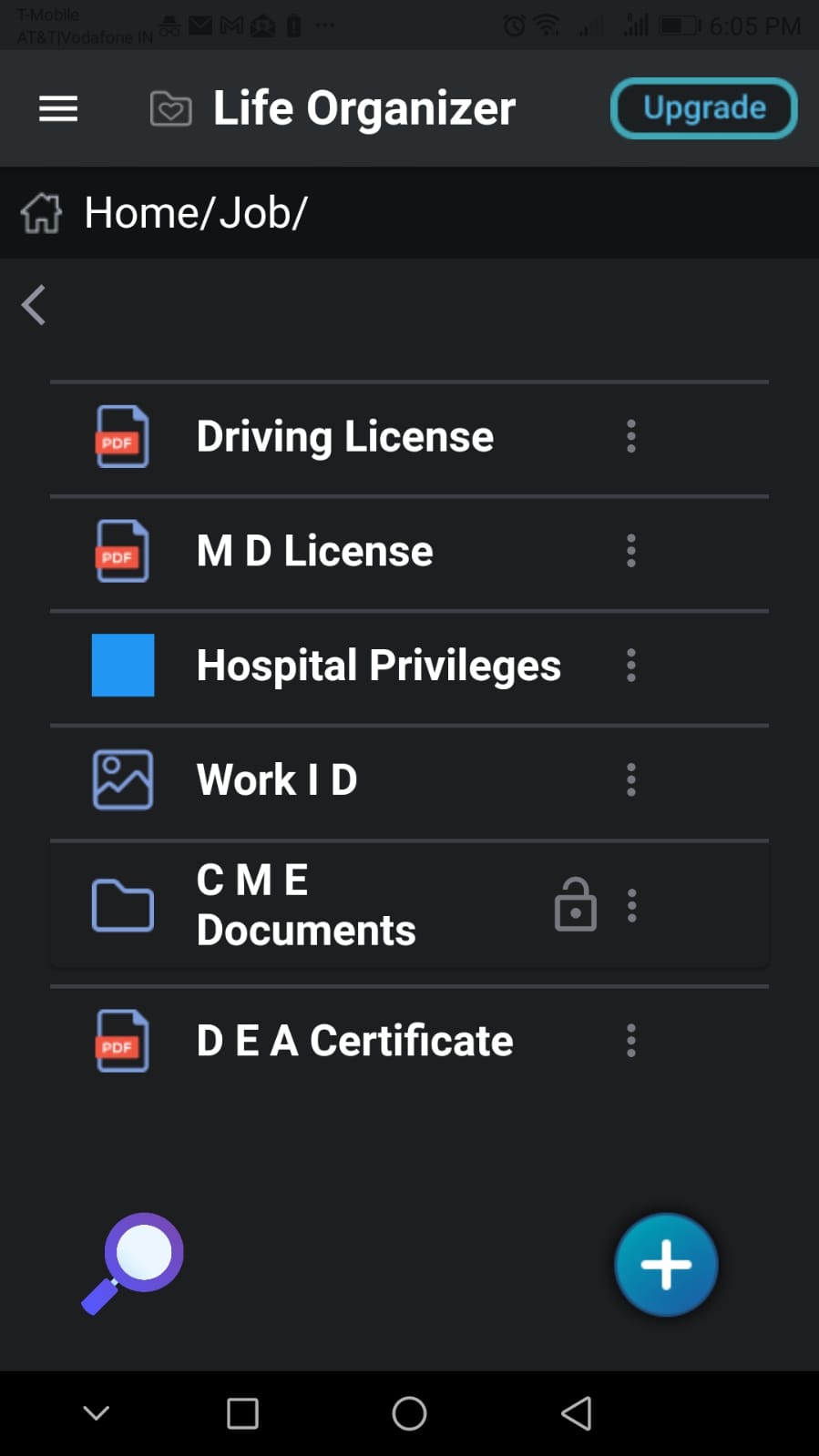
Task: Show options for D E A Certificate
Action: pyautogui.click(x=630, y=1041)
